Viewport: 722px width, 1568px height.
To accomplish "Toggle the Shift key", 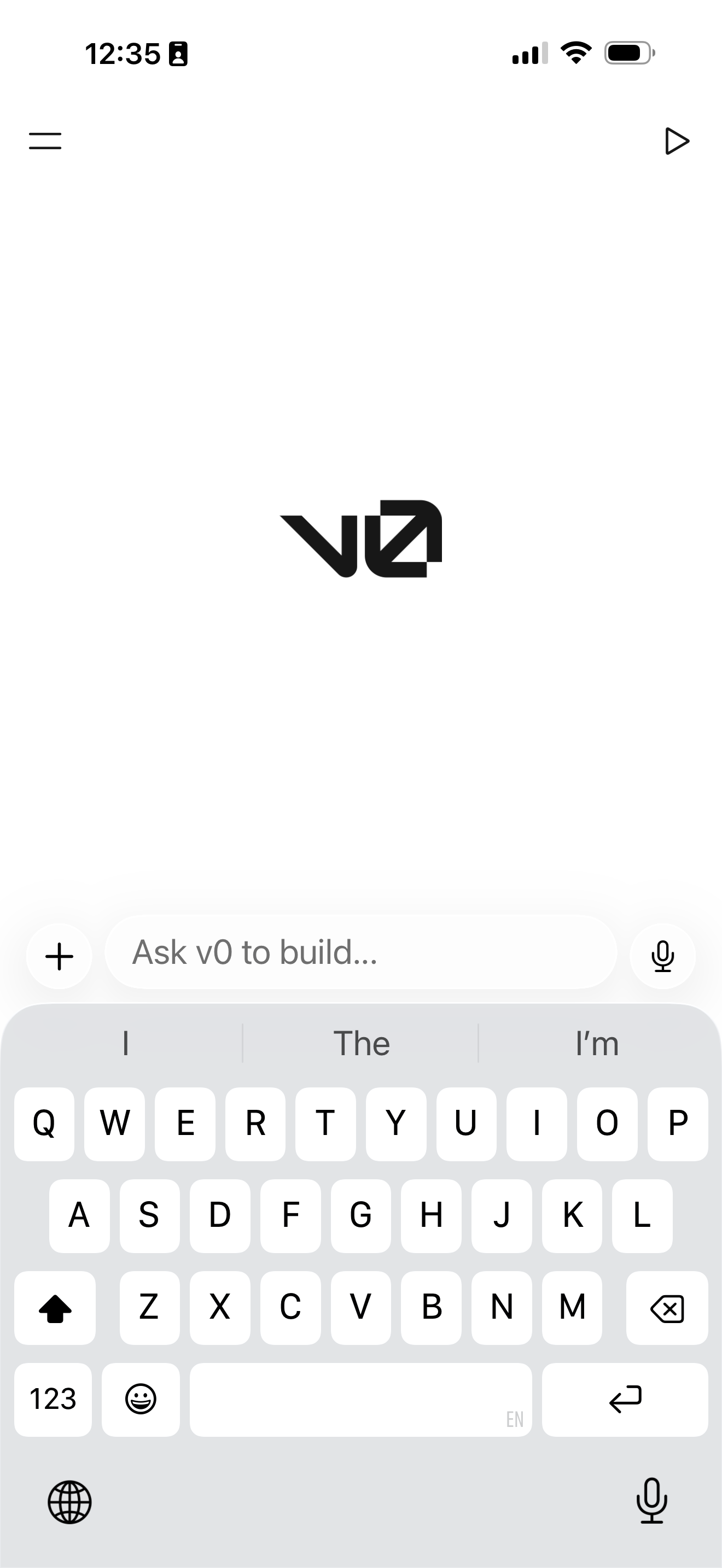I will (x=54, y=1307).
